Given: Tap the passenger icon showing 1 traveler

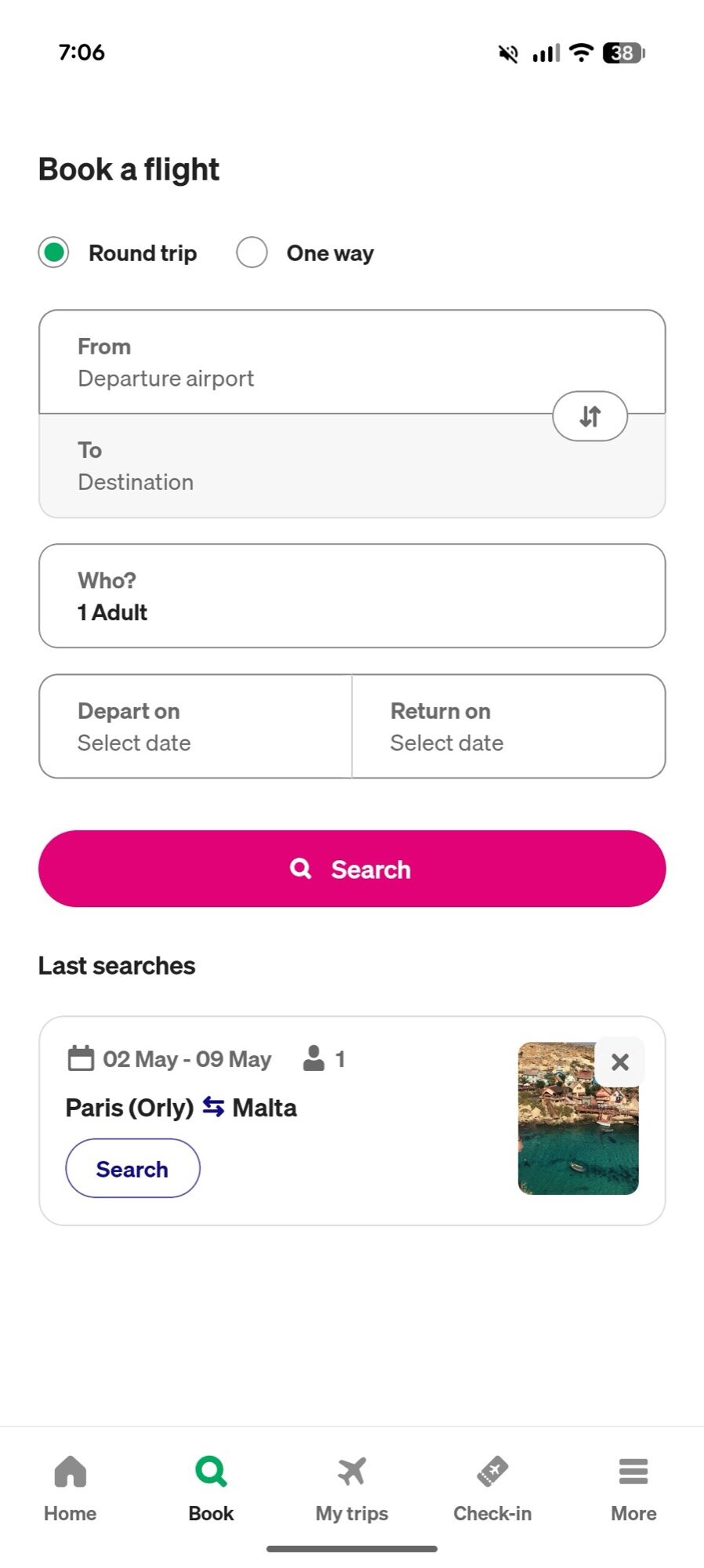Looking at the screenshot, I should pyautogui.click(x=314, y=1058).
